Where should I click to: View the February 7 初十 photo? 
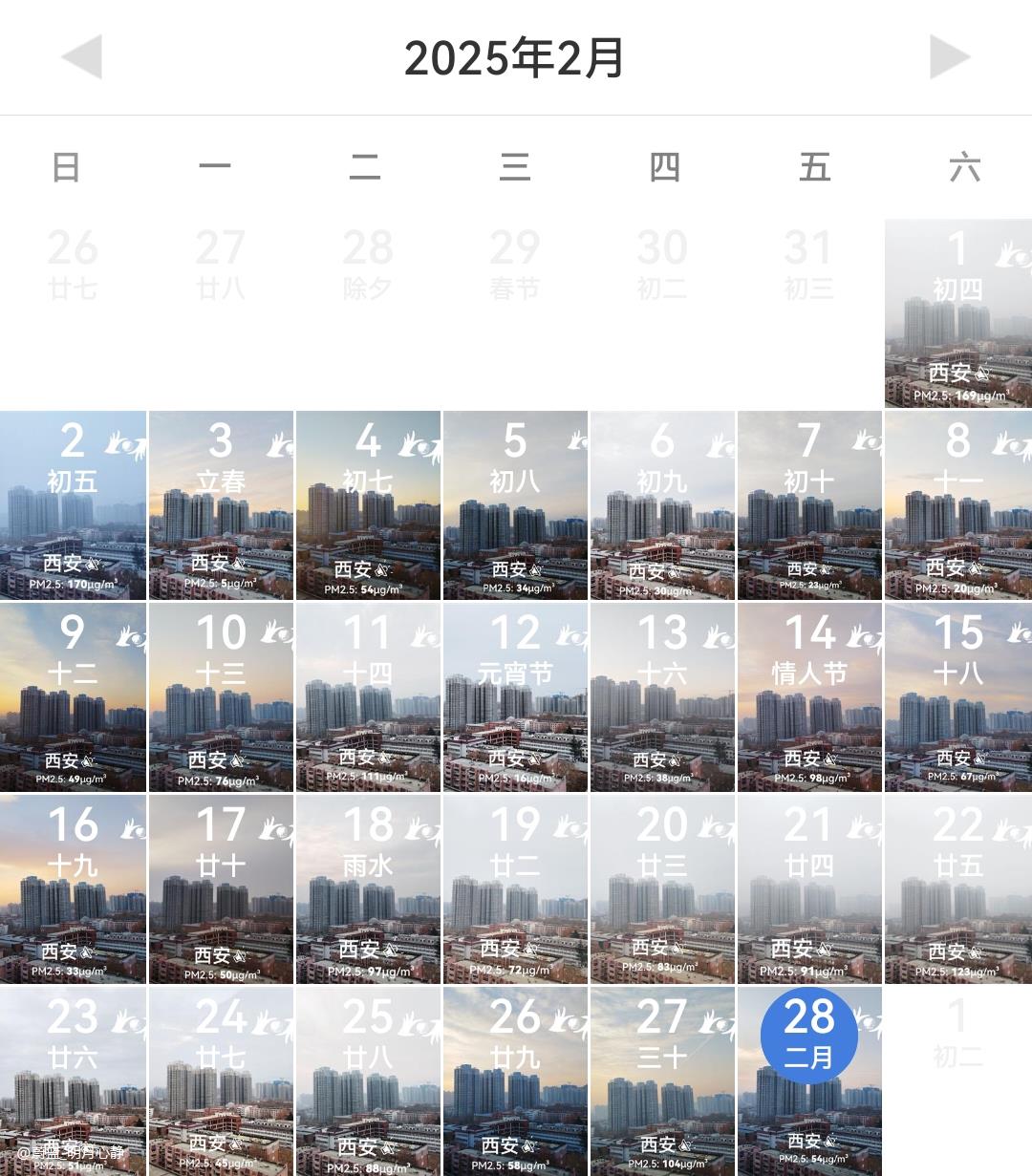[809, 505]
